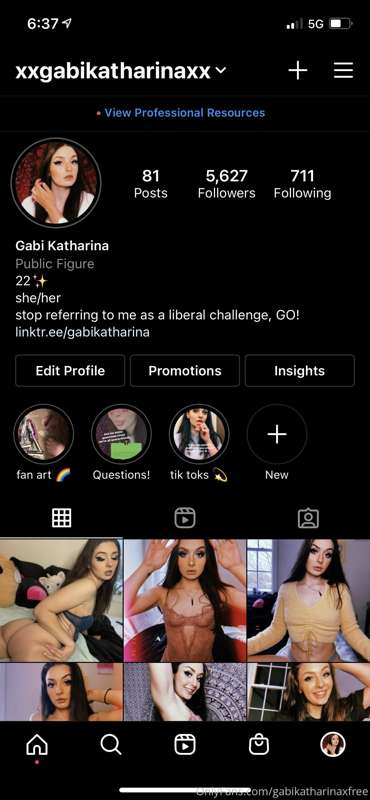This screenshot has height=800, width=370.
Task: Open the Reels tab in bottom bar
Action: tap(185, 745)
